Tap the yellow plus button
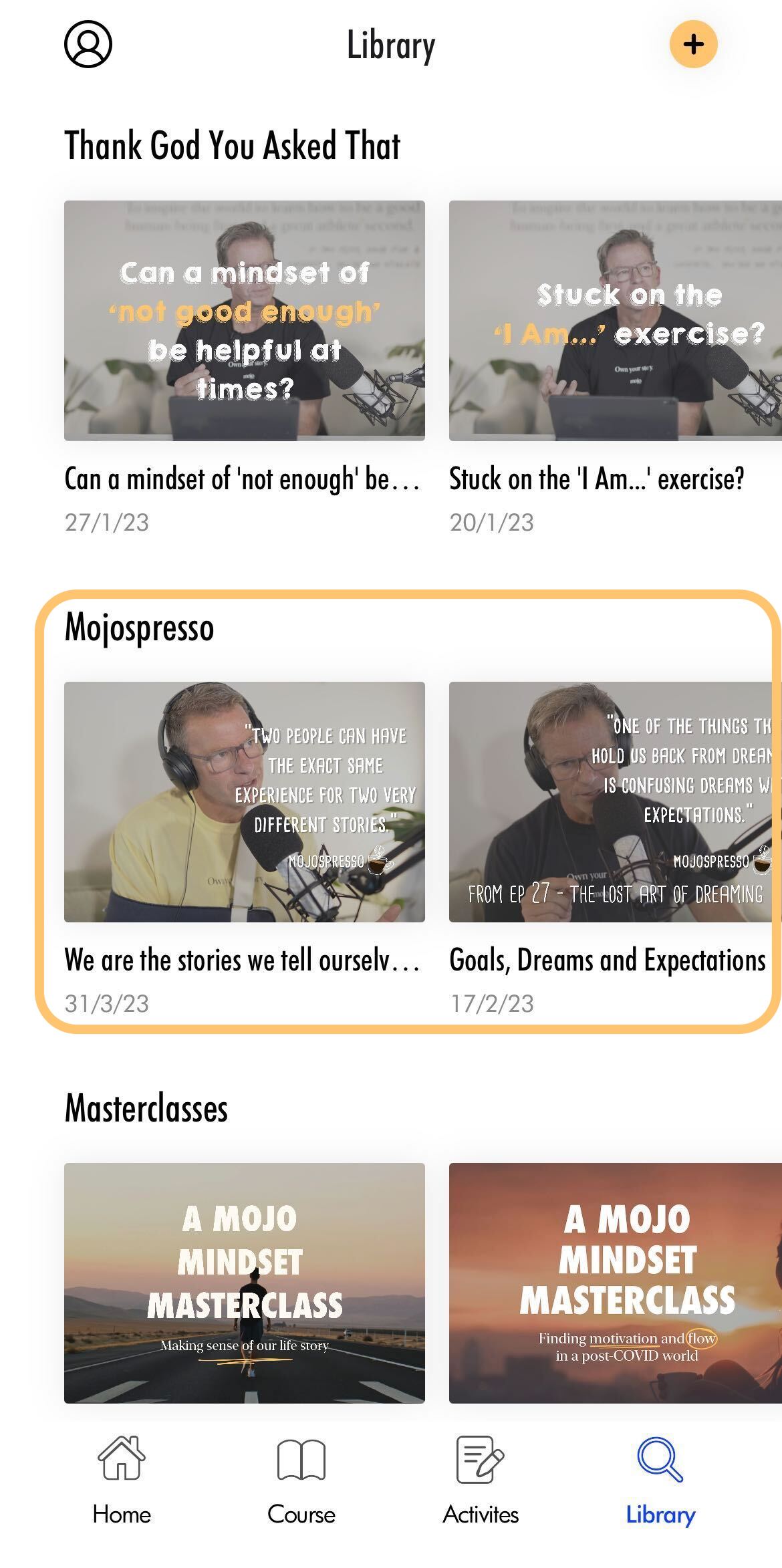Image resolution: width=782 pixels, height=1568 pixels. (x=693, y=44)
